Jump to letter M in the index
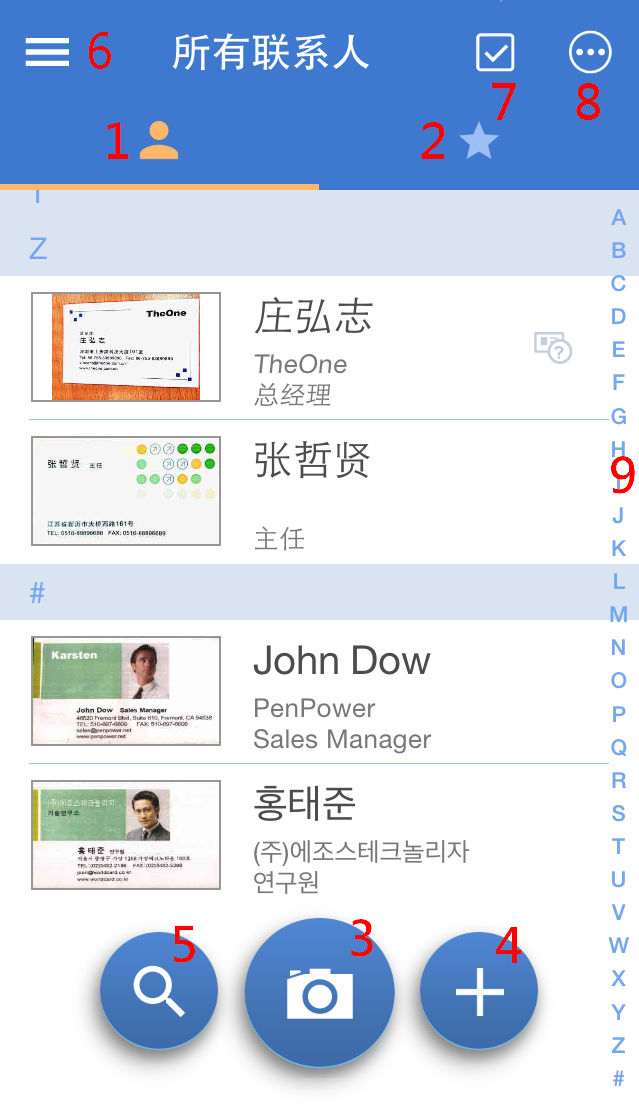639x1104 pixels. pyautogui.click(x=618, y=614)
